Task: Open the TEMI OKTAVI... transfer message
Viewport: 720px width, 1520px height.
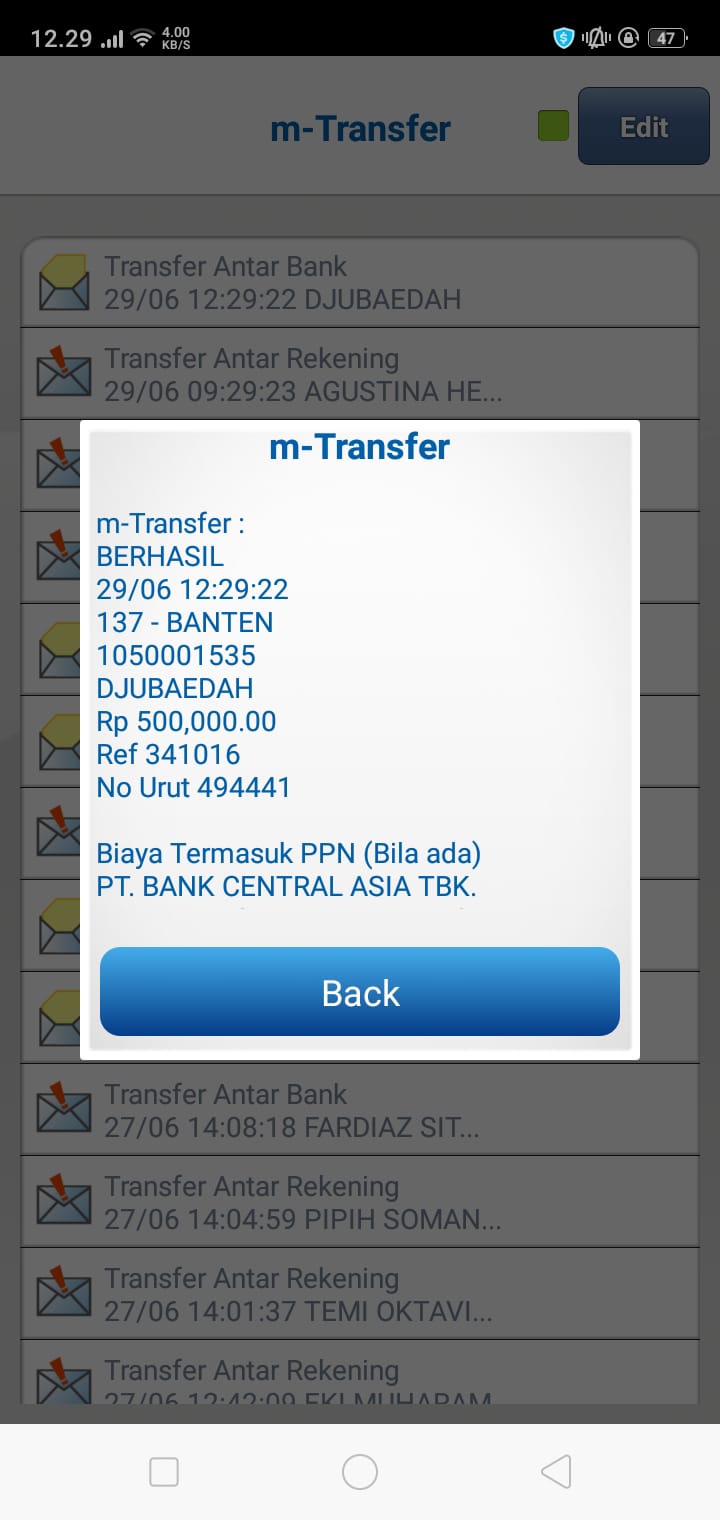Action: point(360,1294)
